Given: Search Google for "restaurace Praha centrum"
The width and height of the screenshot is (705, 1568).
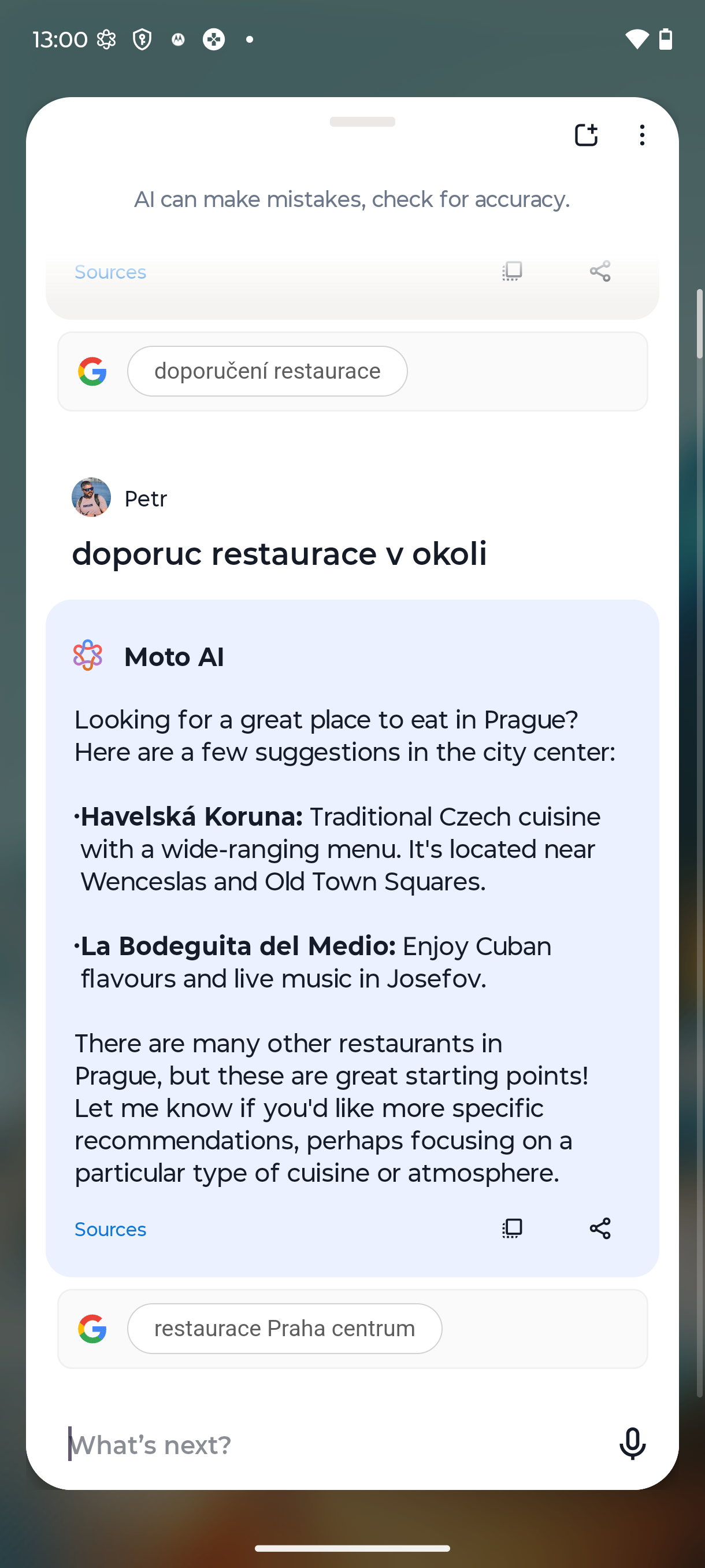Looking at the screenshot, I should (284, 1328).
